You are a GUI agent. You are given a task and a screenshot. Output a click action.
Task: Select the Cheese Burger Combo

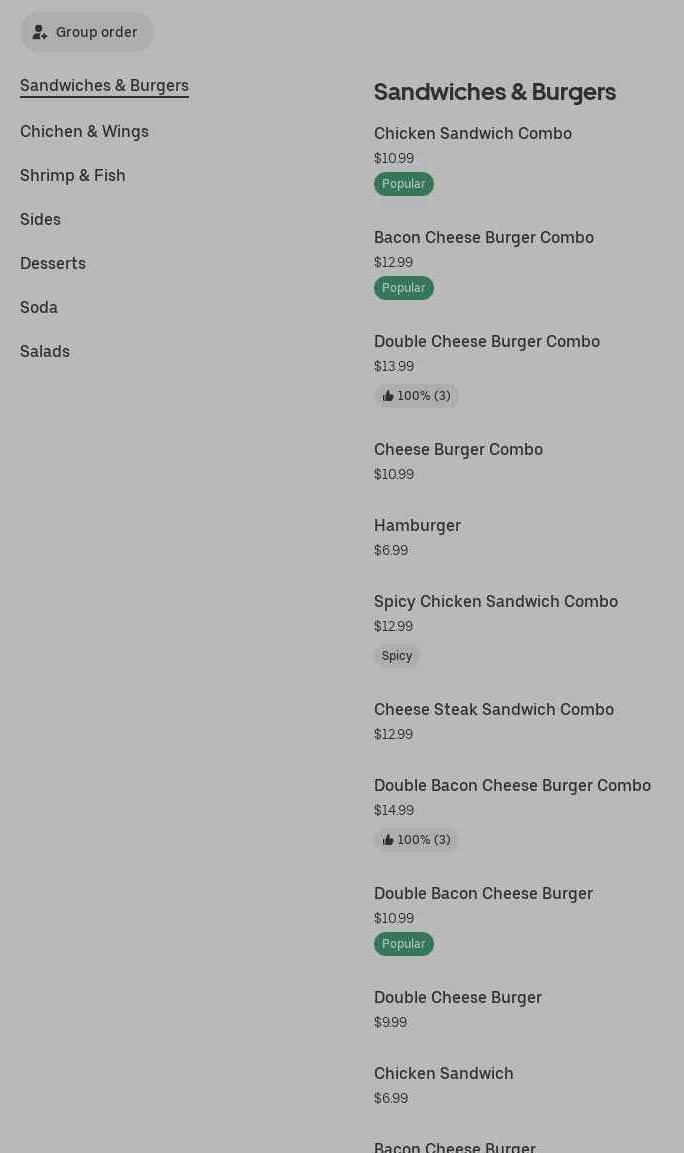coord(458,449)
